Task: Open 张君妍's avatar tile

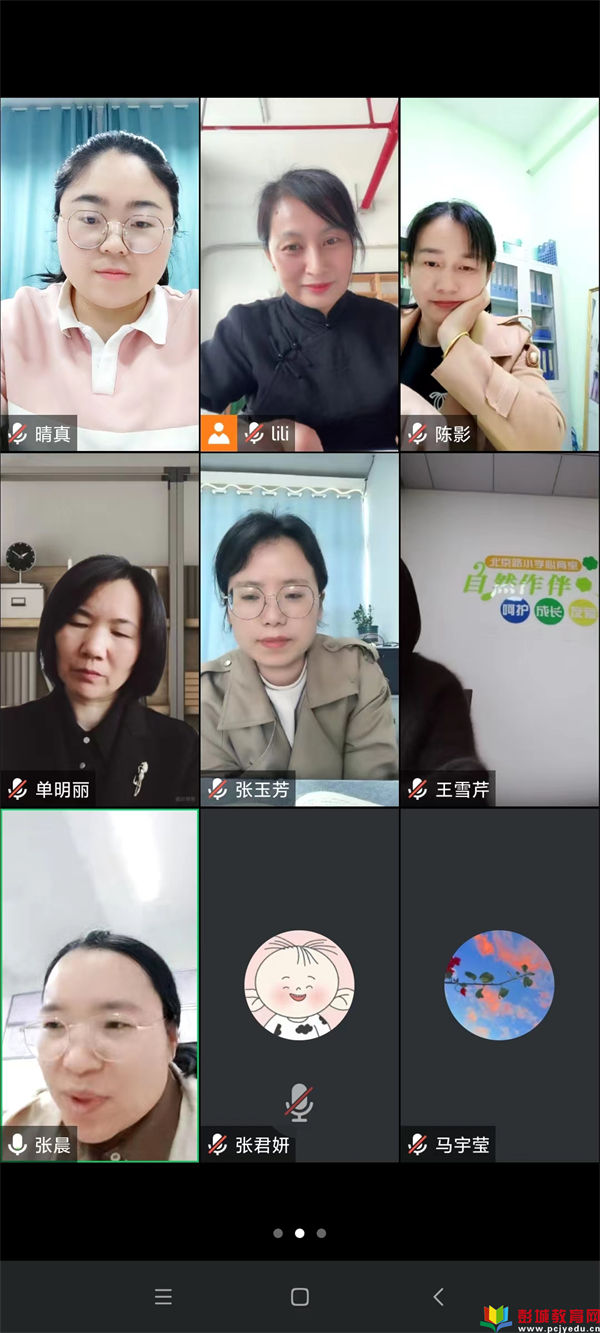Action: [299, 984]
